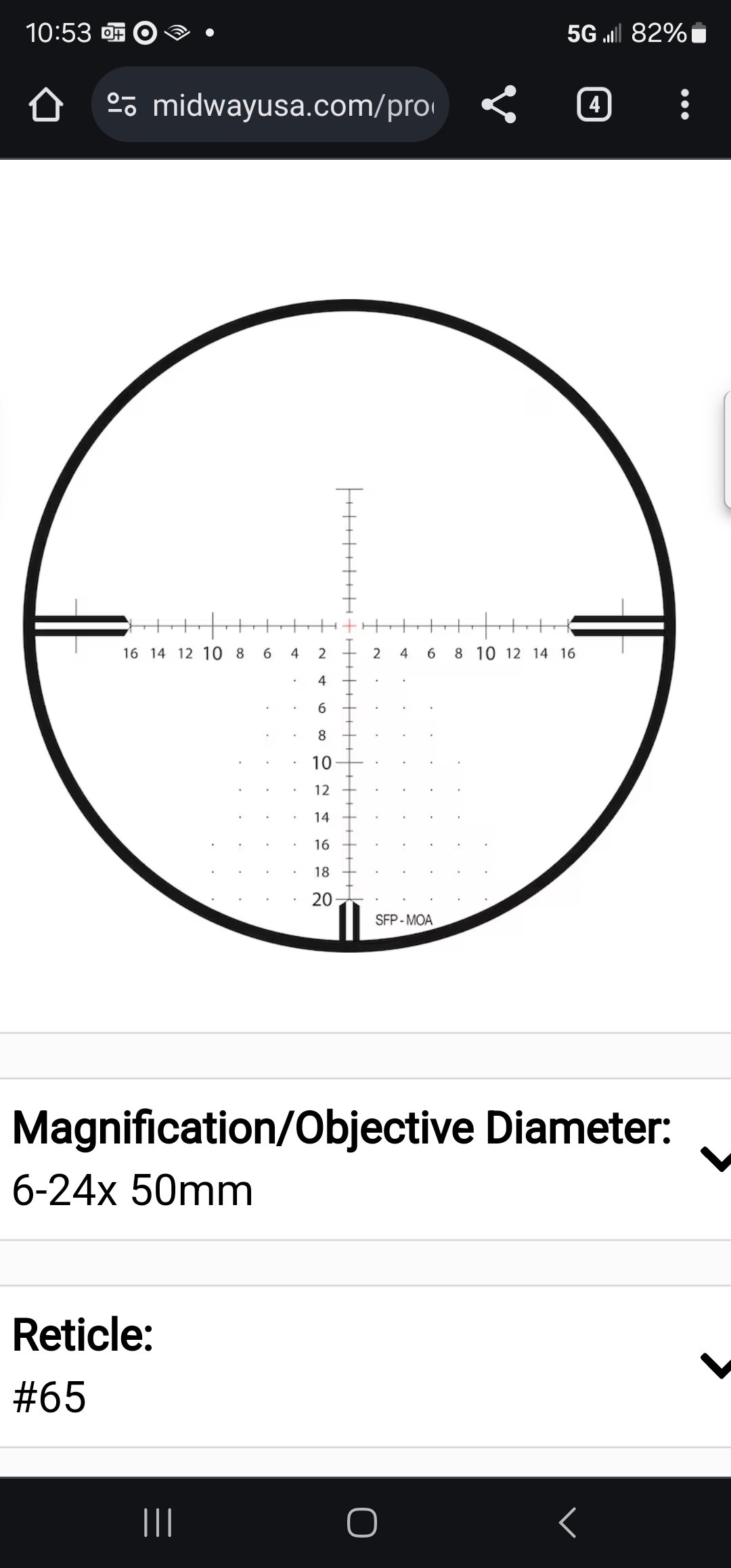Expand the Reticle #65 selector
The image size is (731, 1568).
coord(365,1366)
